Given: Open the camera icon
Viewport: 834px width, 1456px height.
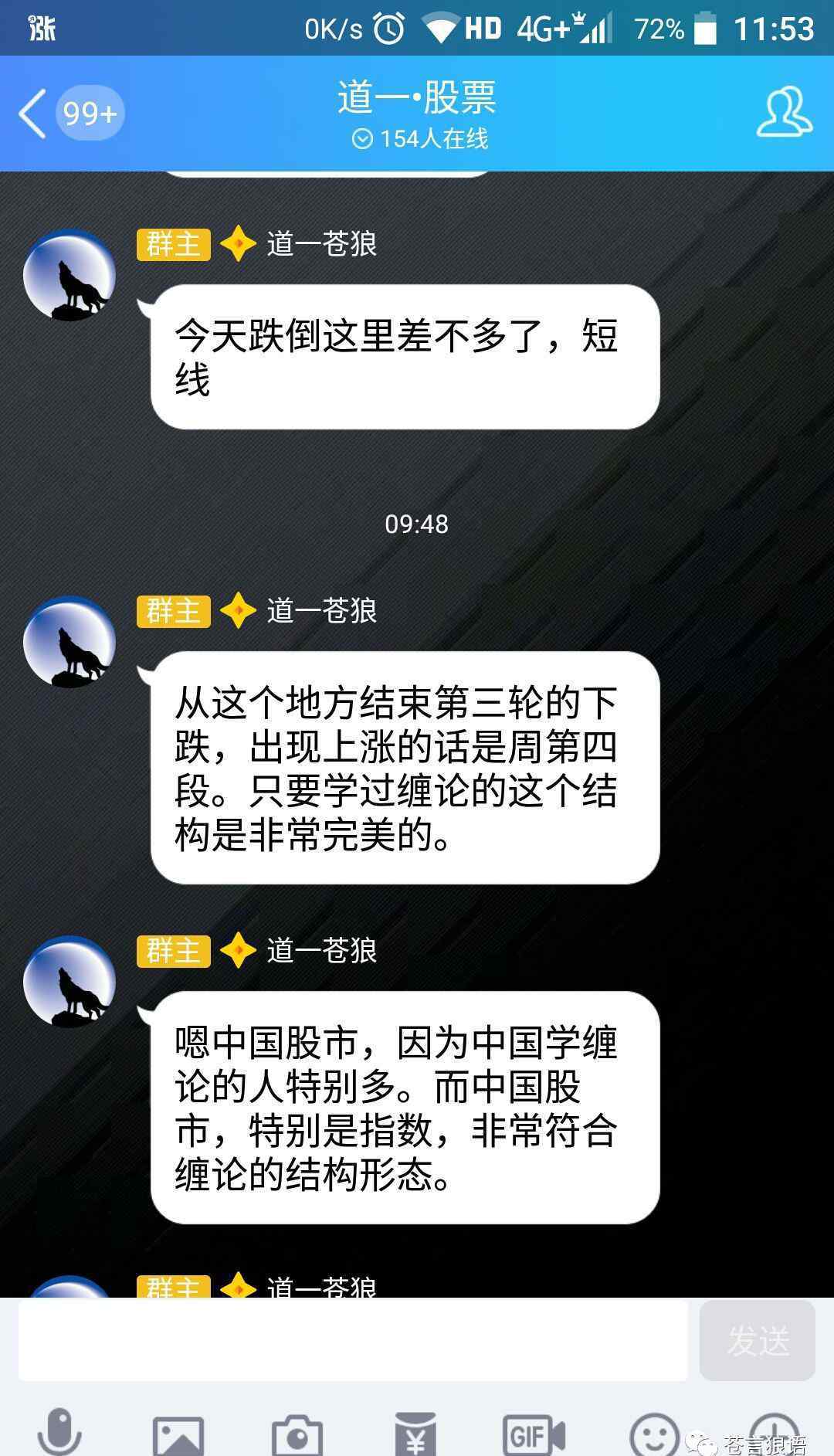Looking at the screenshot, I should click(297, 1435).
